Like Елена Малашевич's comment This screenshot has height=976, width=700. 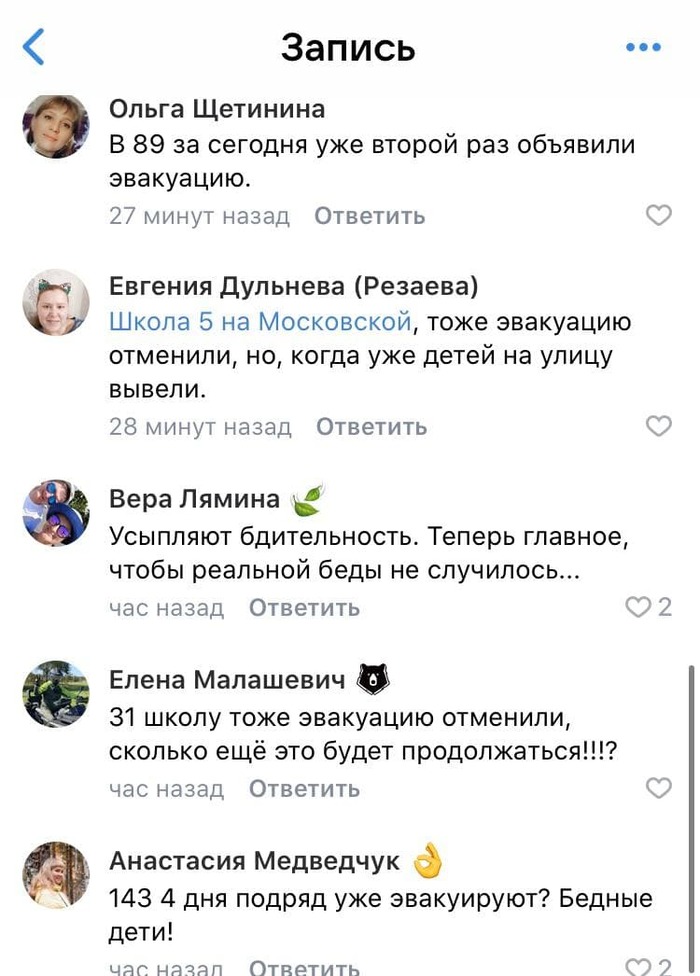point(658,788)
